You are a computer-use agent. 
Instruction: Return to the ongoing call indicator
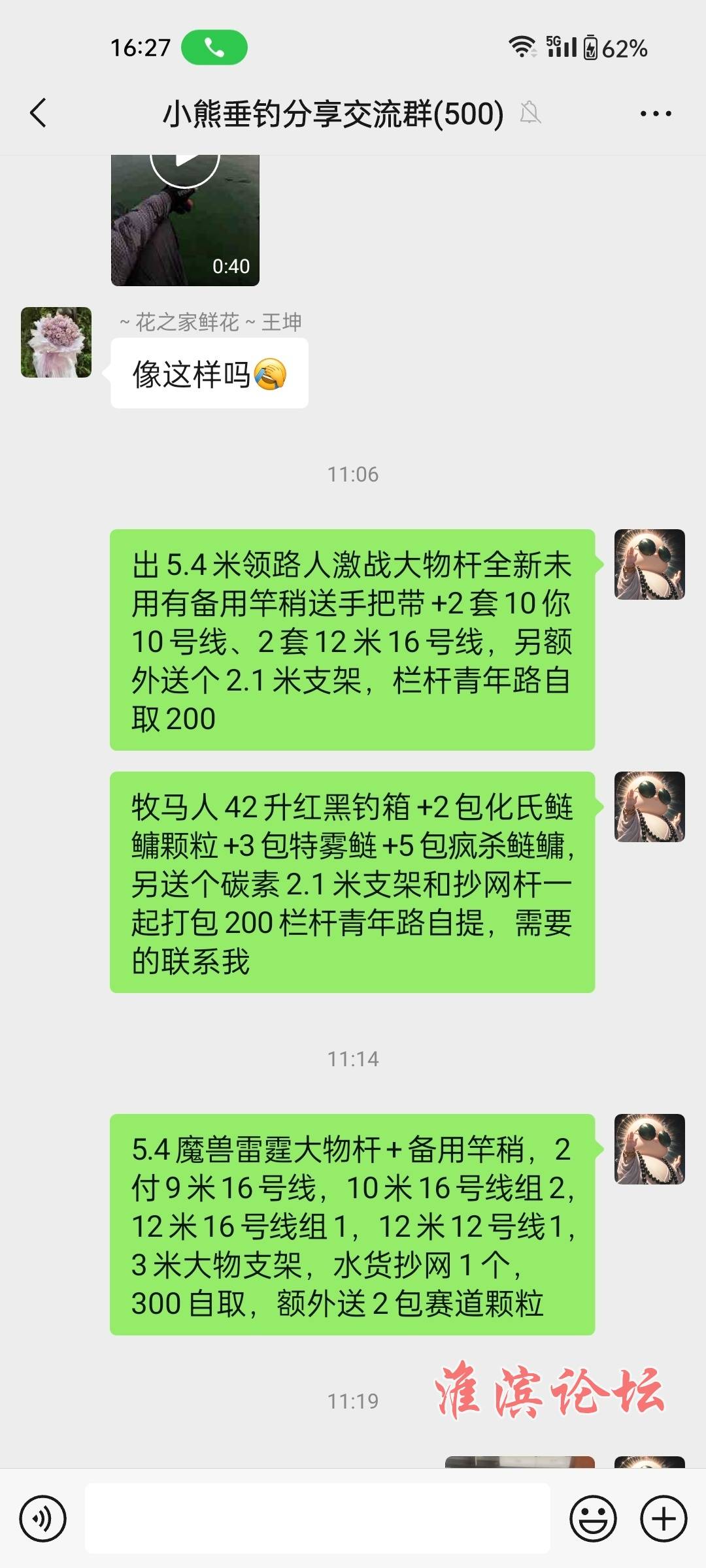[214, 48]
